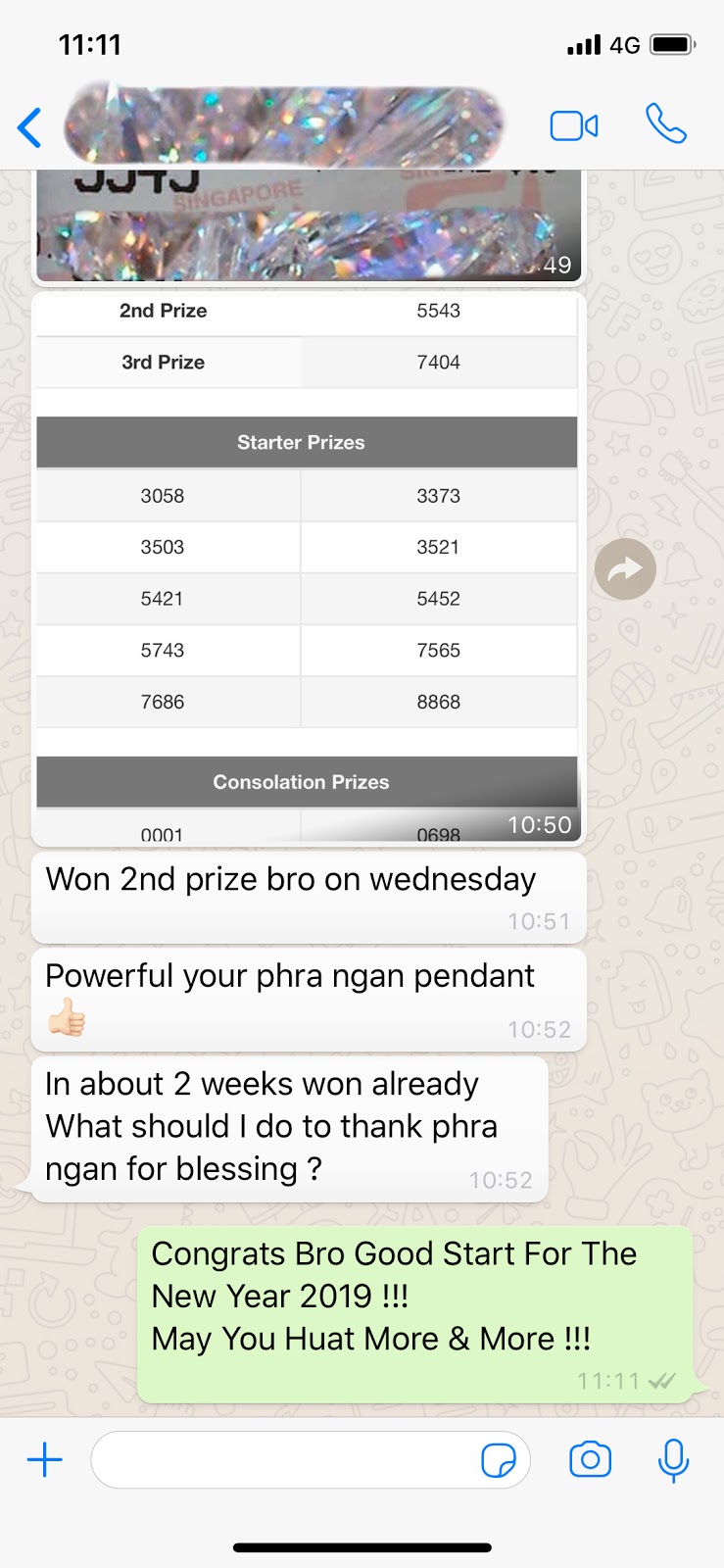Open the camera to take a photo

coord(590,1459)
